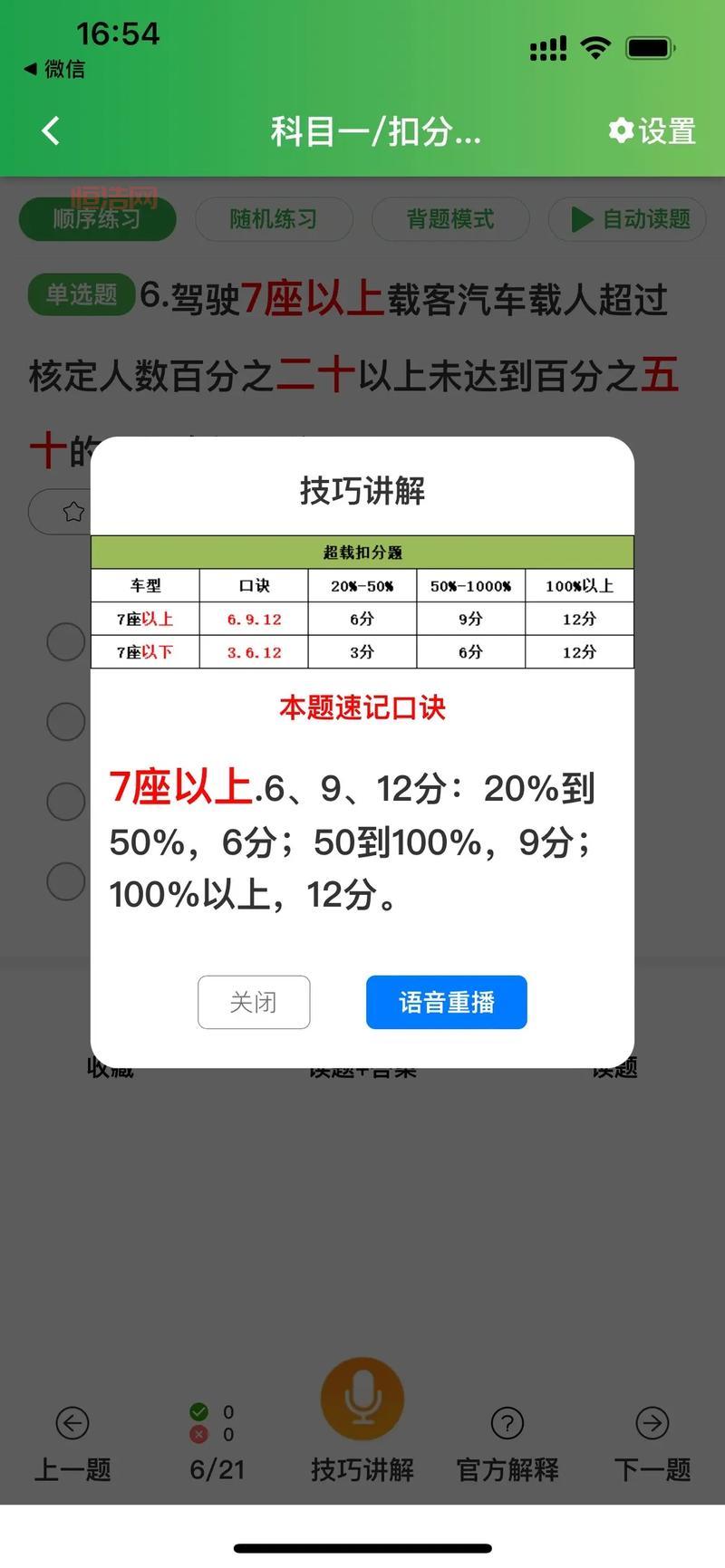Select 顺序练习 mode

pos(96,219)
